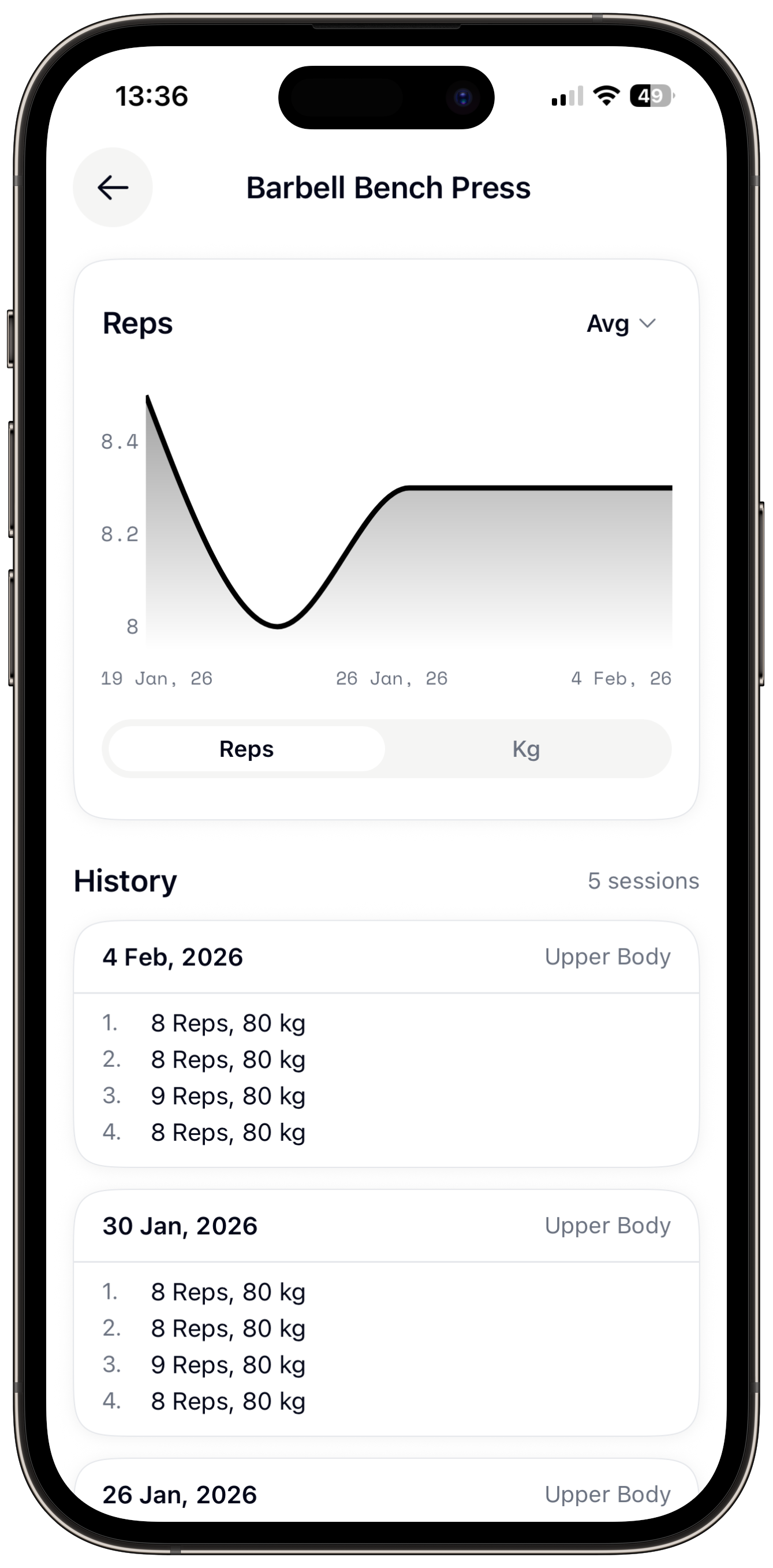This screenshot has height=1568, width=773.
Task: Select the Reps segment
Action: 247,749
